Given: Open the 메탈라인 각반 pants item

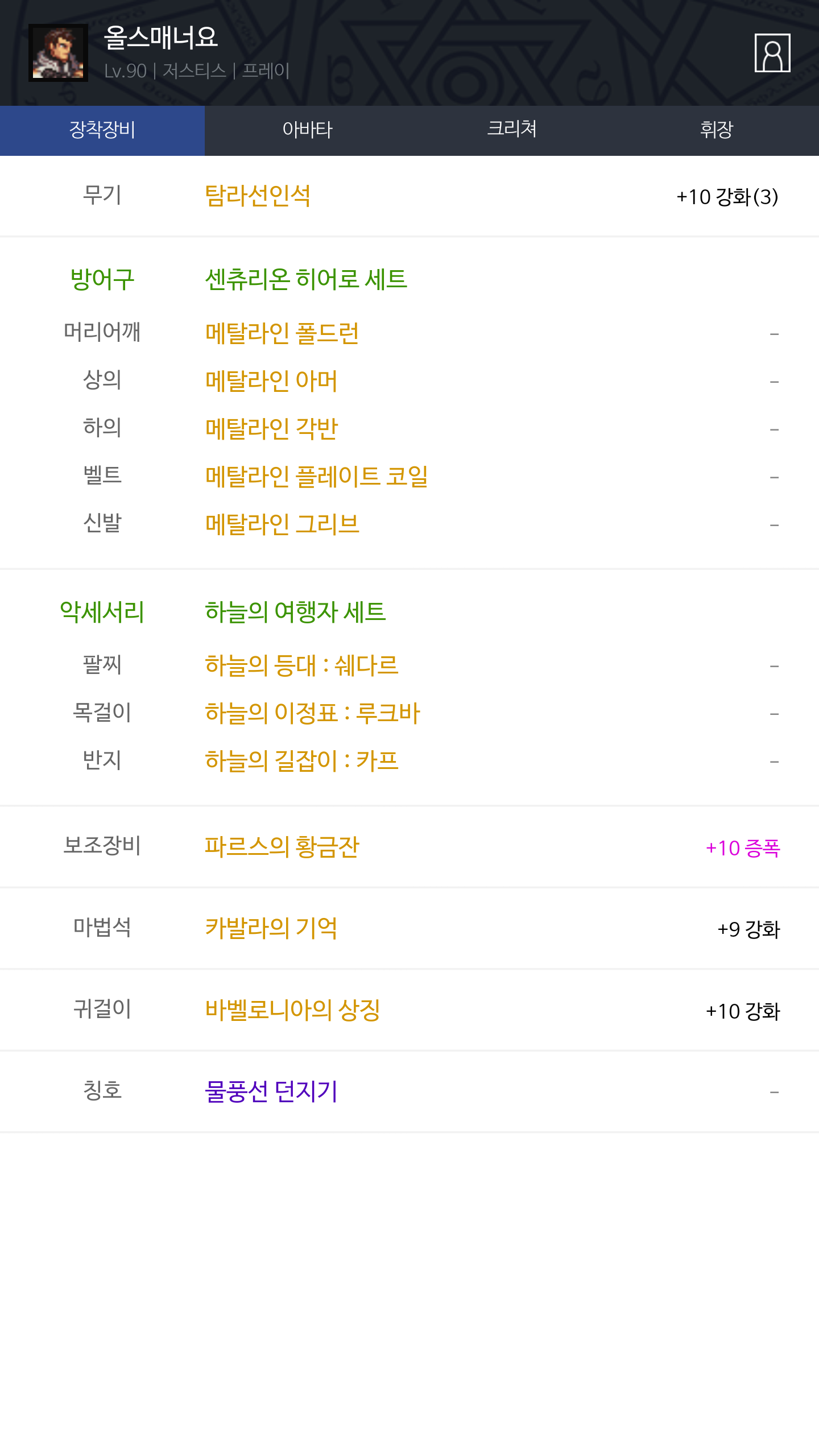Looking at the screenshot, I should point(271,429).
